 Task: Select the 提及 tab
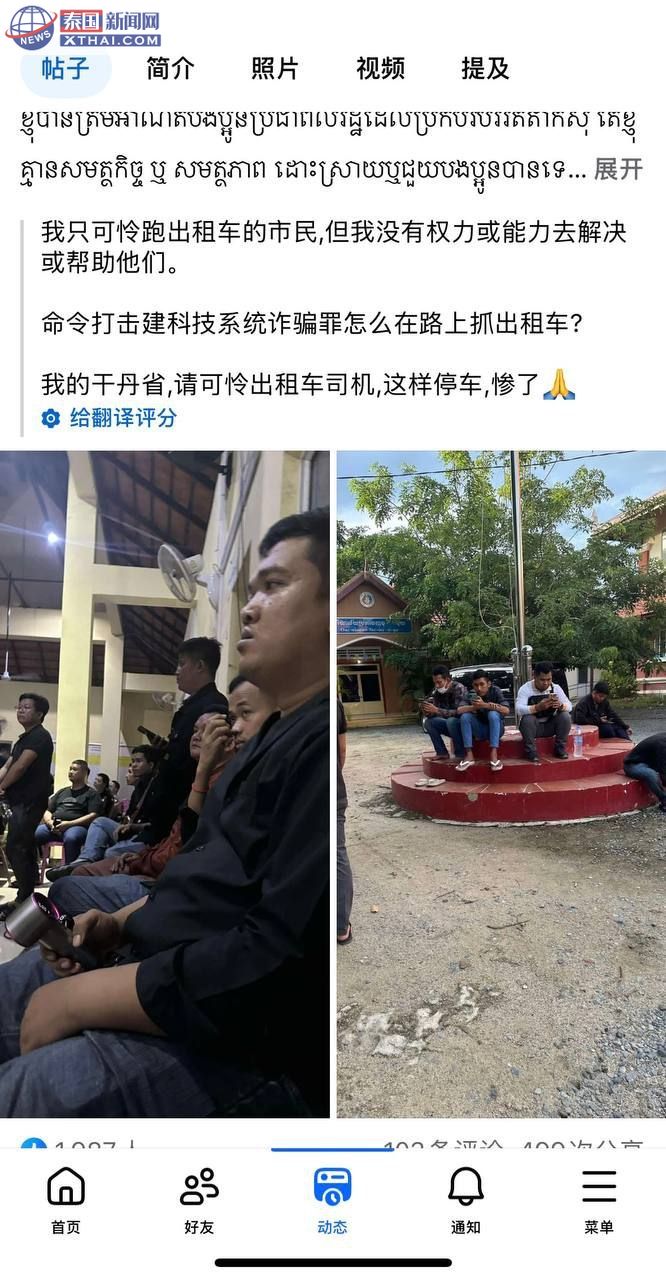coord(485,68)
